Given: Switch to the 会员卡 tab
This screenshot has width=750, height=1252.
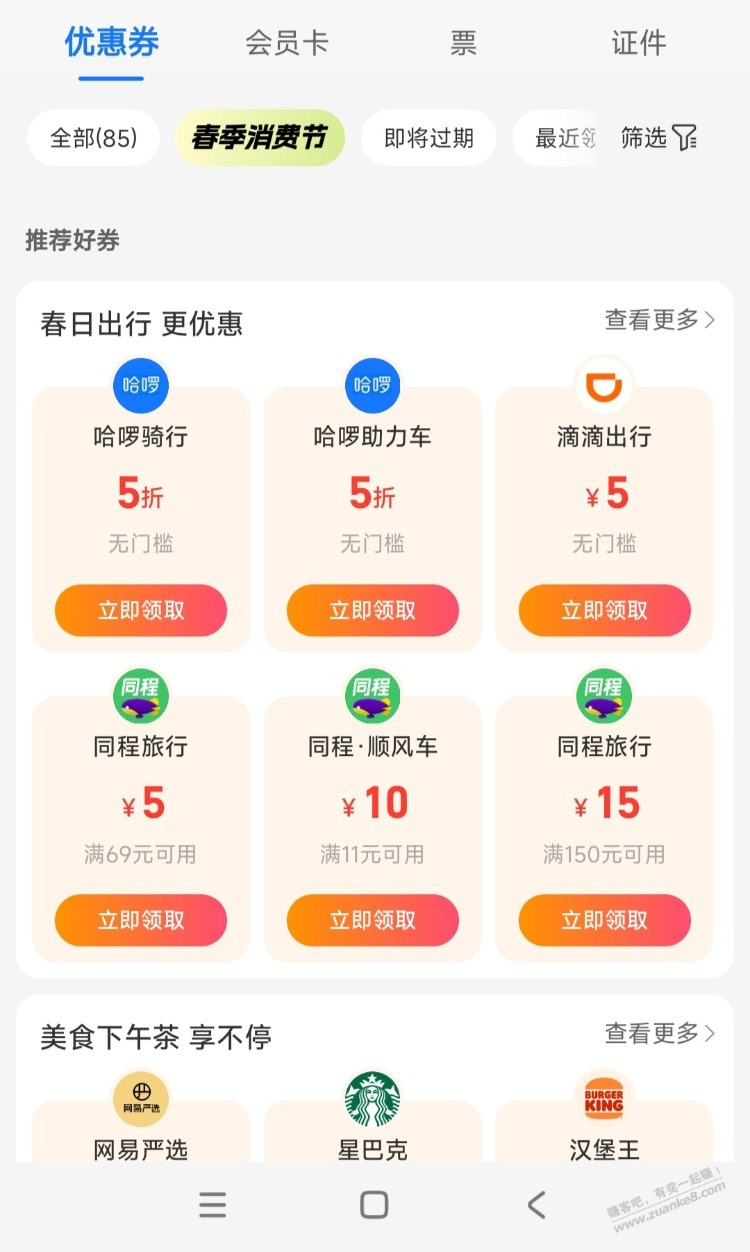Looking at the screenshot, I should click(x=287, y=43).
